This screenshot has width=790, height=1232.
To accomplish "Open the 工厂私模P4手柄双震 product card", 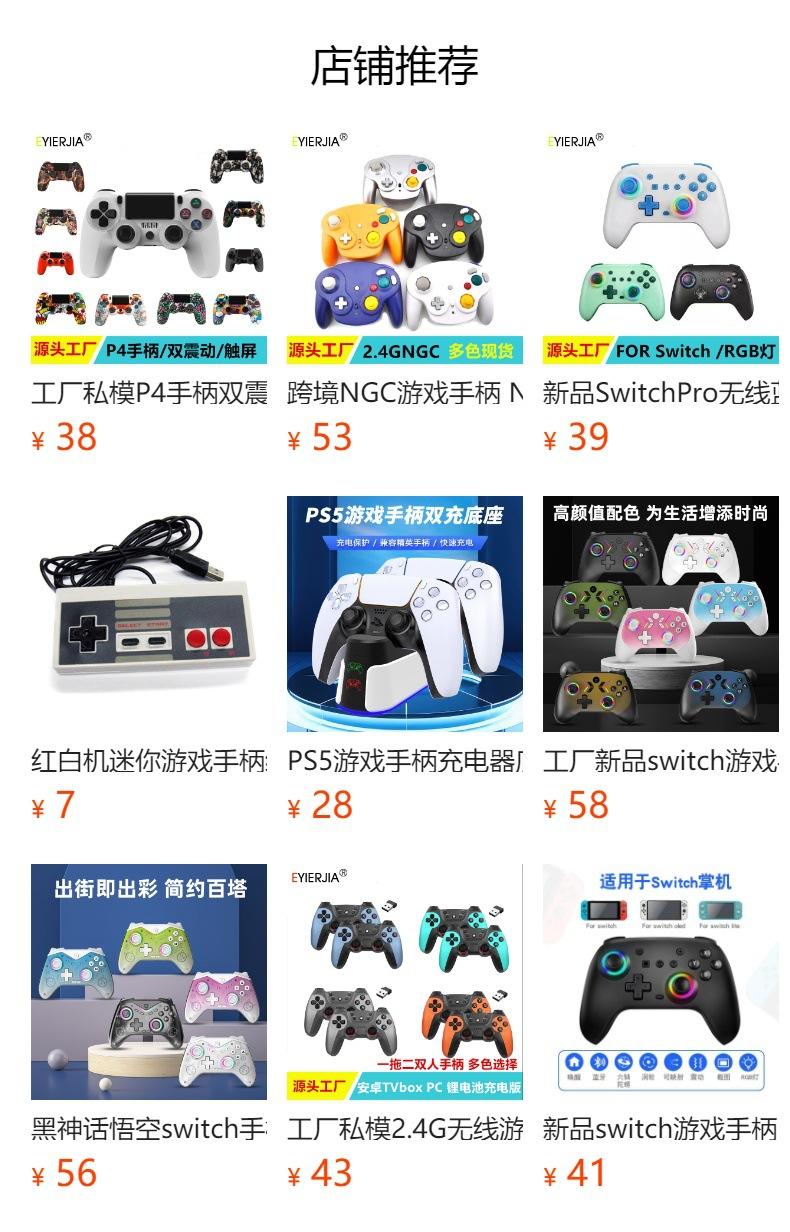I will 149,292.
